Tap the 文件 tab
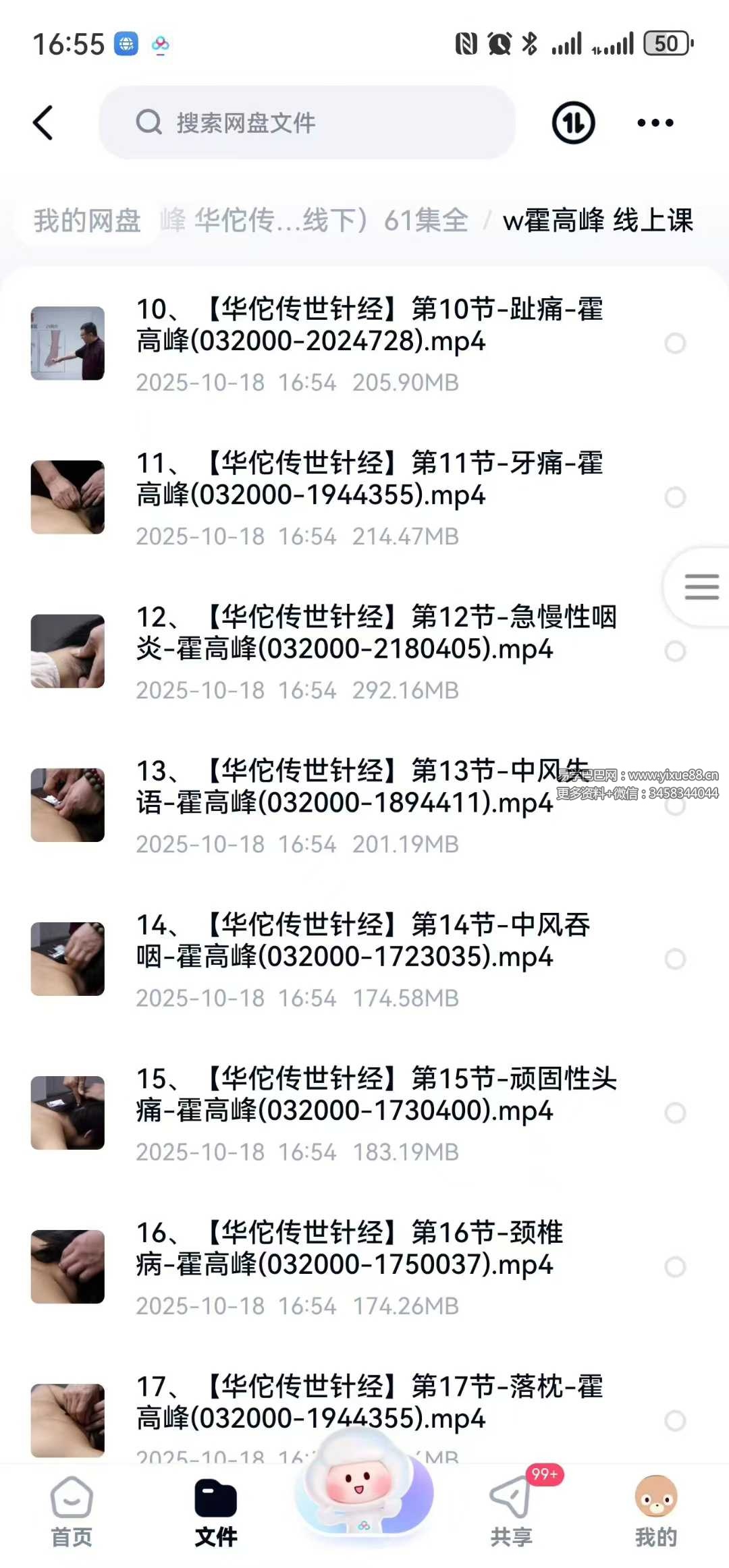The image size is (729, 1568). (215, 1513)
